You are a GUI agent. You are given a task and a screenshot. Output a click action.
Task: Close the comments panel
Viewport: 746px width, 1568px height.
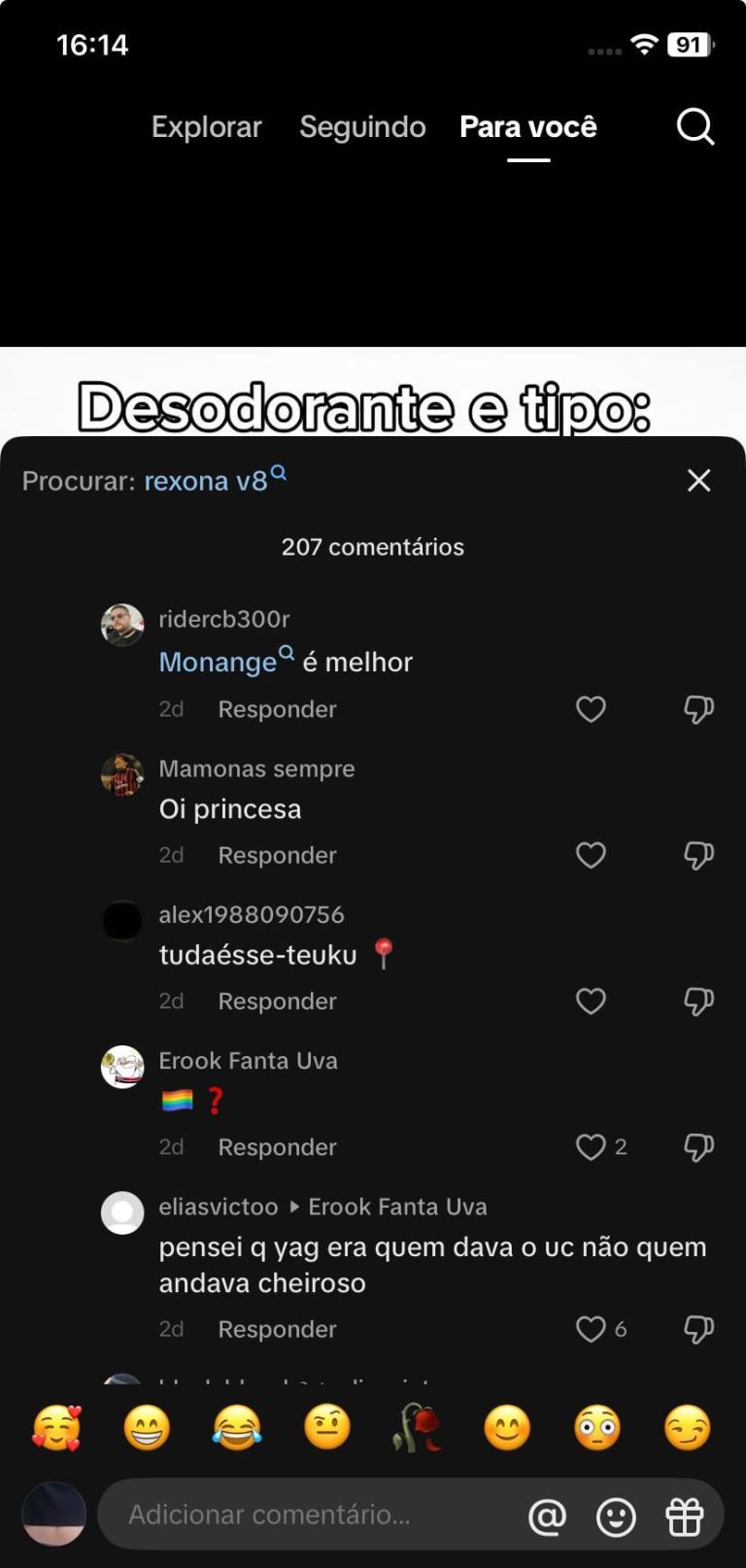[x=698, y=480]
